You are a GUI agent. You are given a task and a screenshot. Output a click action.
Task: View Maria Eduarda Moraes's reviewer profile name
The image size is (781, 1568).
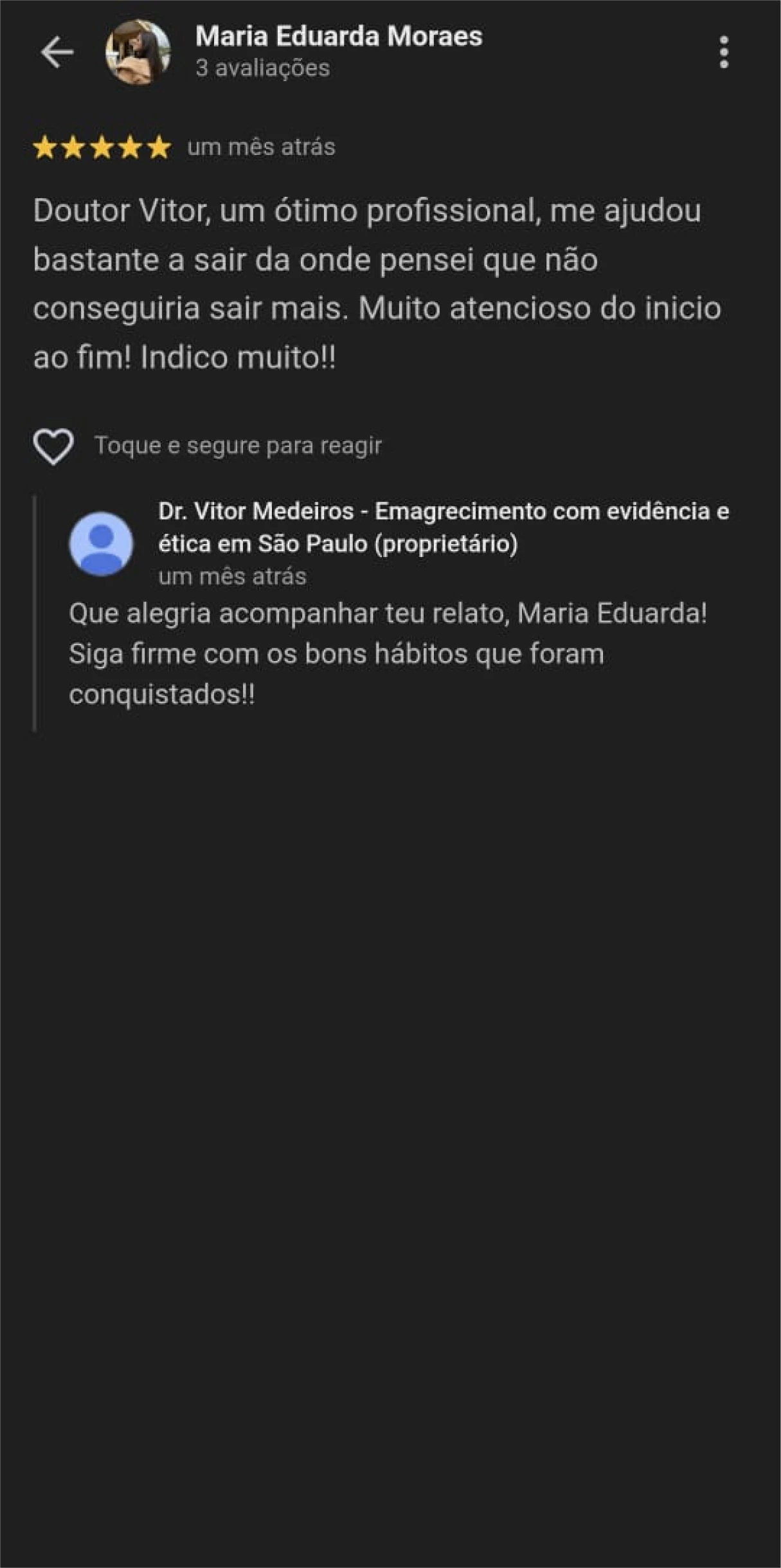point(339,37)
